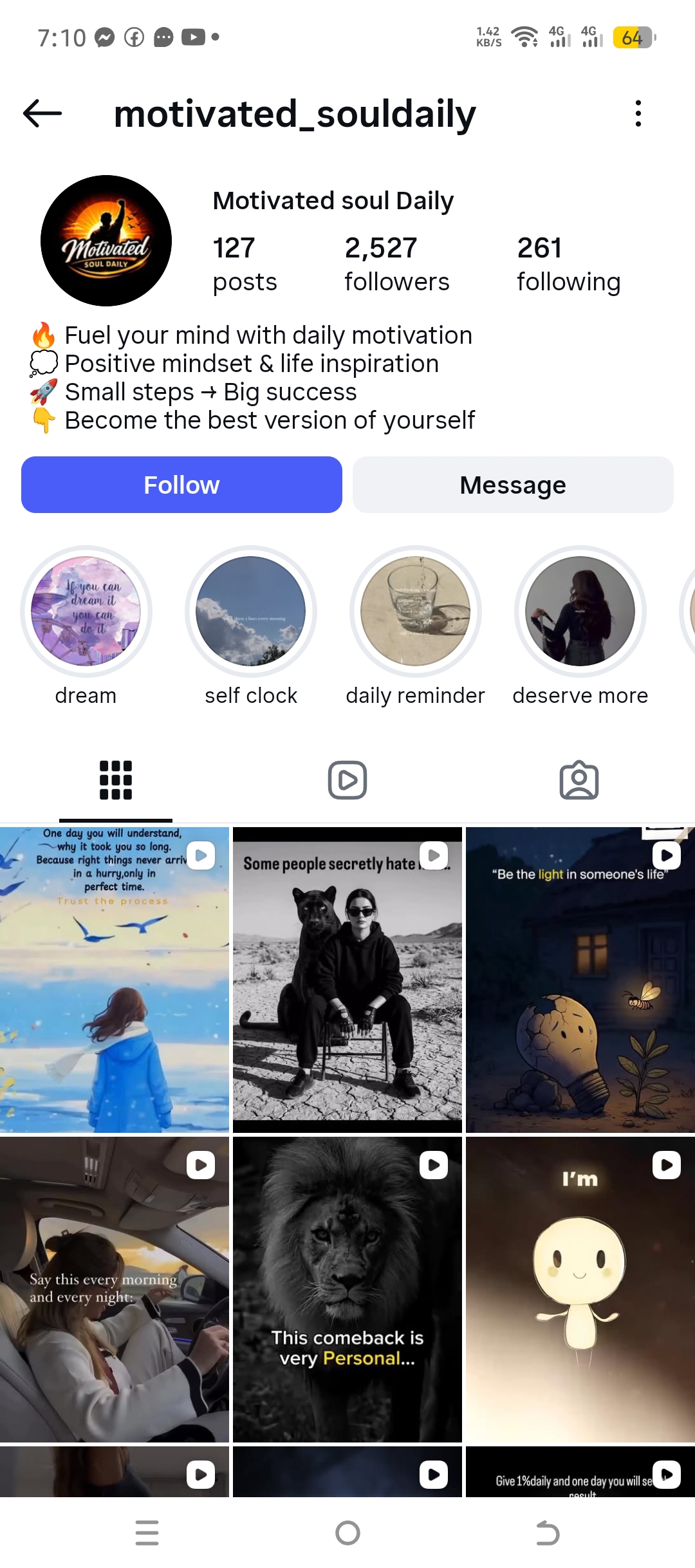This screenshot has width=695, height=1568.
Task: Message this profile
Action: (513, 485)
